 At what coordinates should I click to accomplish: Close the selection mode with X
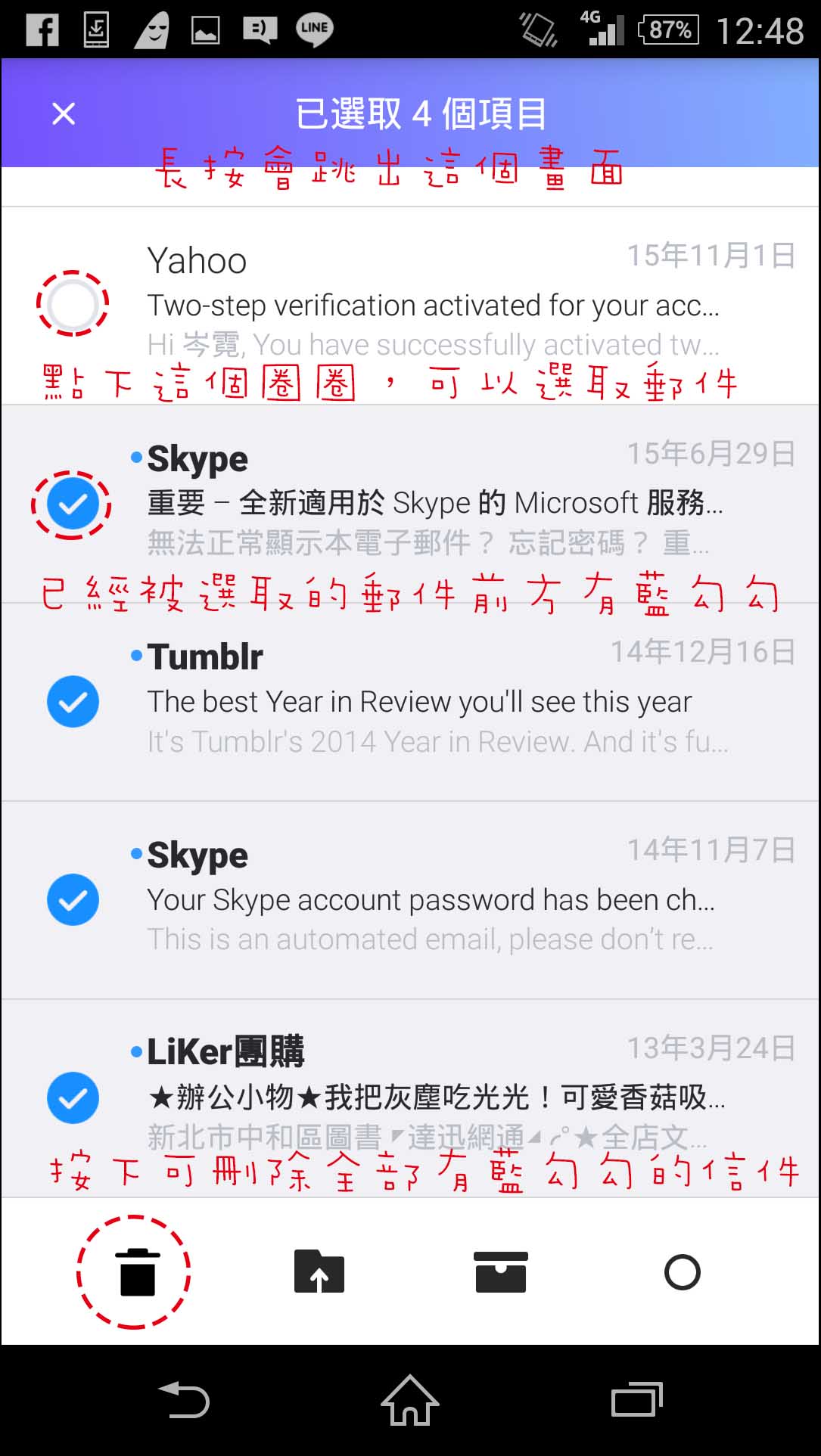64,114
